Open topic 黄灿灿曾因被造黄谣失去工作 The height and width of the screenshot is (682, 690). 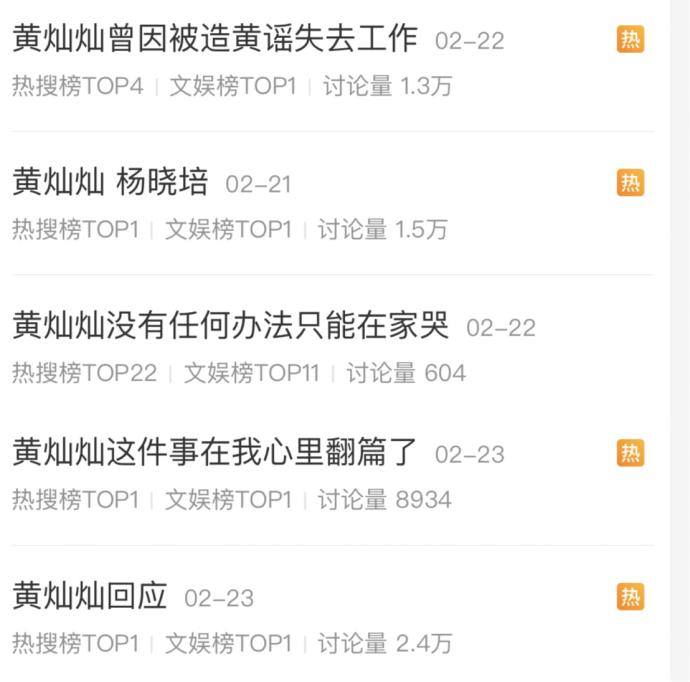tap(215, 39)
